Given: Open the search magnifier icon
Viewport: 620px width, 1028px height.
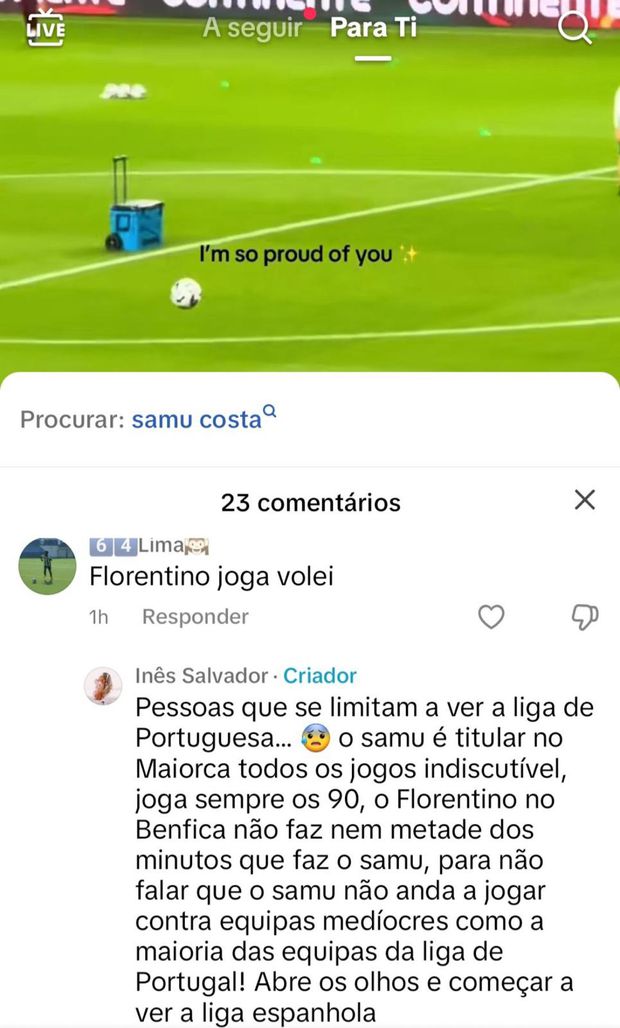Looking at the screenshot, I should 574,28.
